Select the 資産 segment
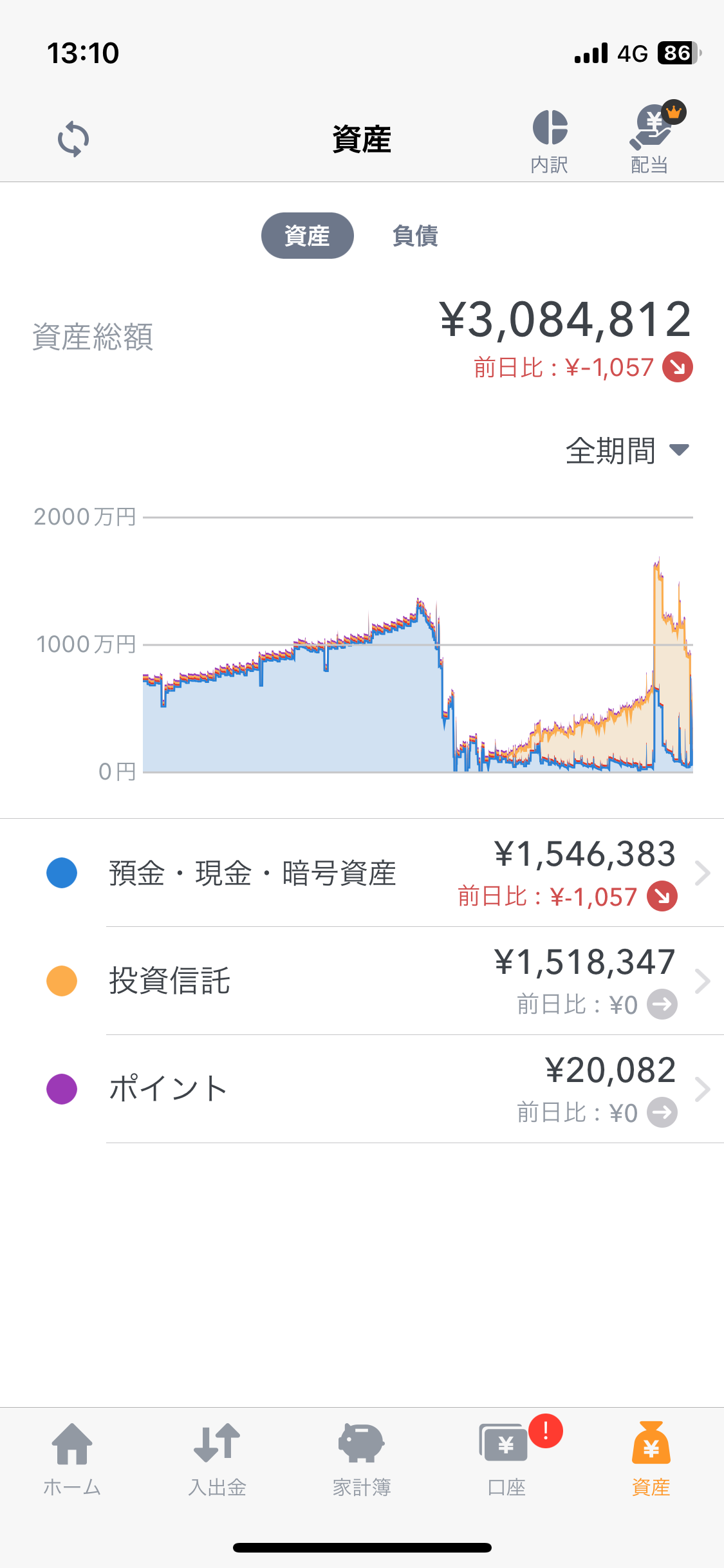This screenshot has height=1568, width=724. [x=307, y=236]
